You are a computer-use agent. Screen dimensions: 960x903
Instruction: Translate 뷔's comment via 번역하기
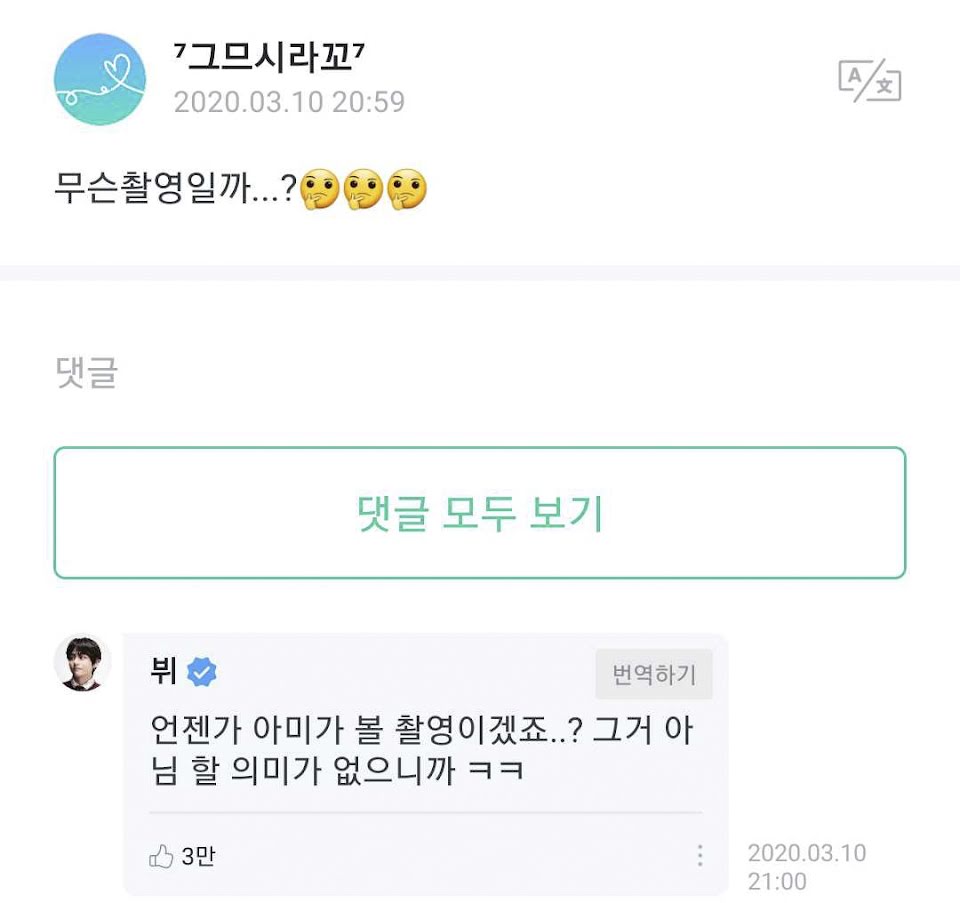coord(654,674)
